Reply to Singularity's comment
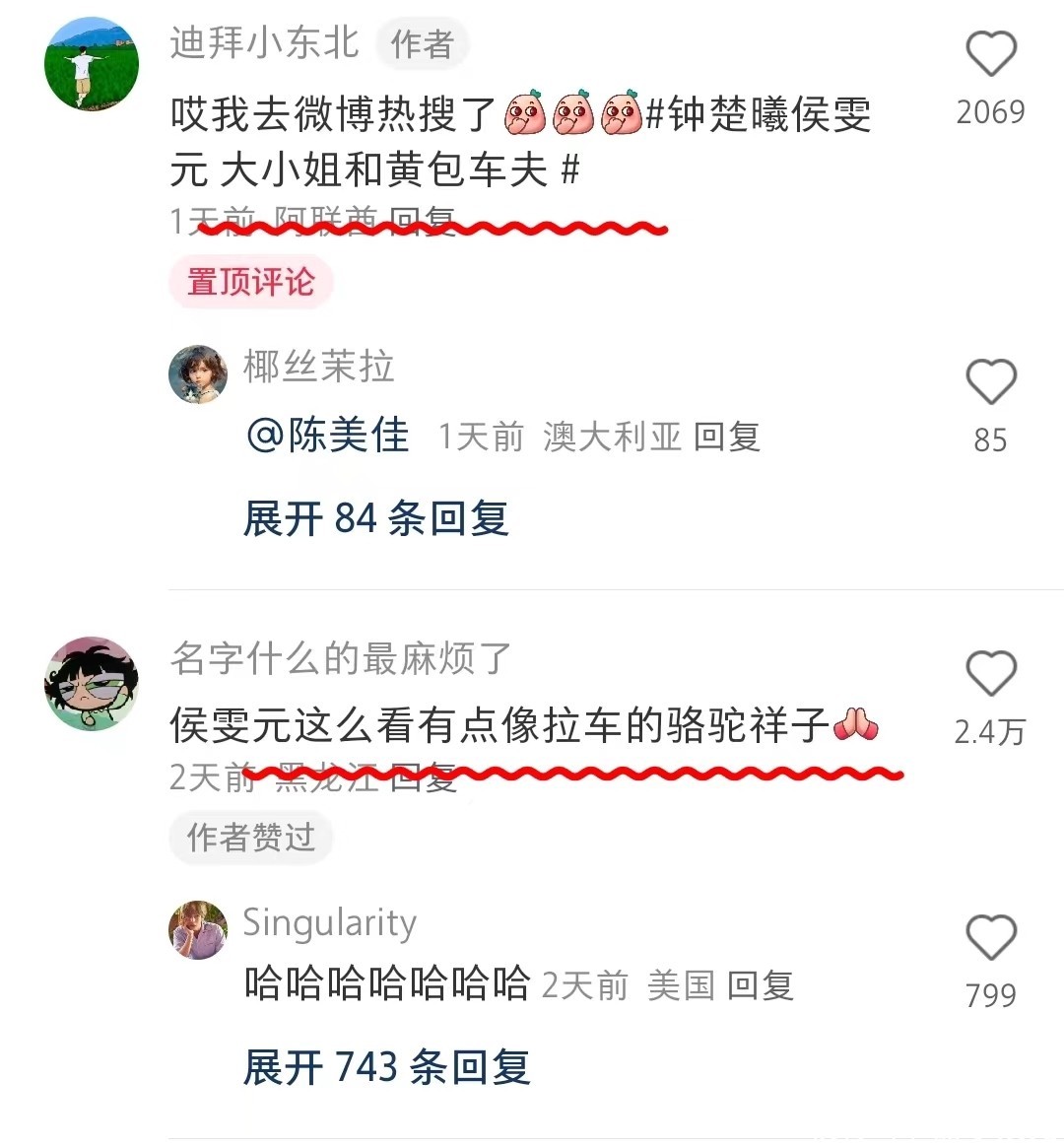The image size is (1064, 1148). click(x=760, y=985)
